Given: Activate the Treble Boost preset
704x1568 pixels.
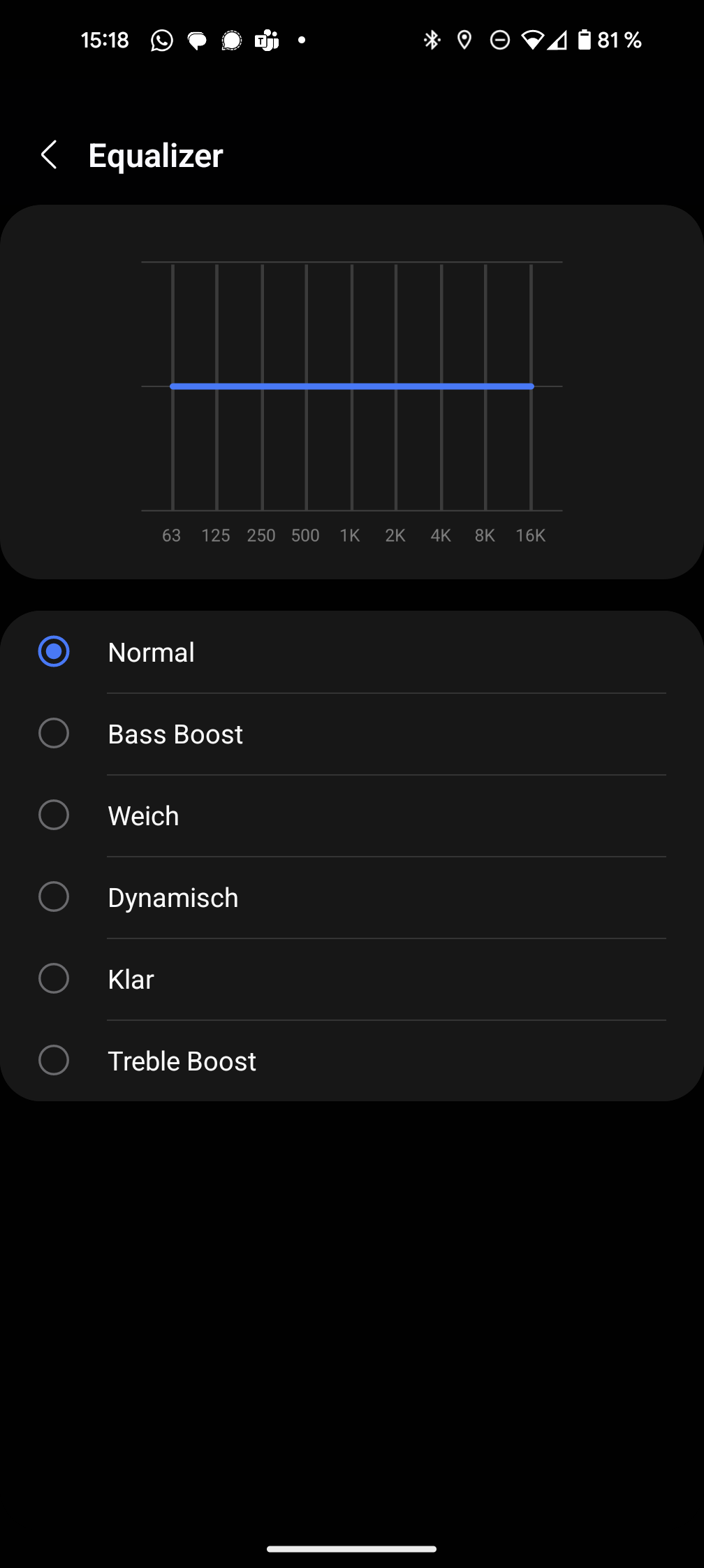Looking at the screenshot, I should click(54, 1060).
